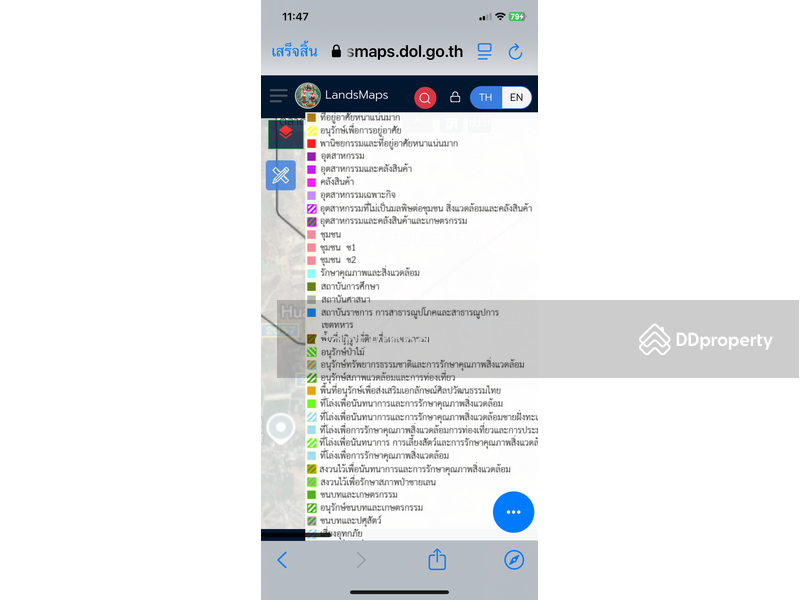The height and width of the screenshot is (600, 800).
Task: Open page in Safari compass icon
Action: 514,560
